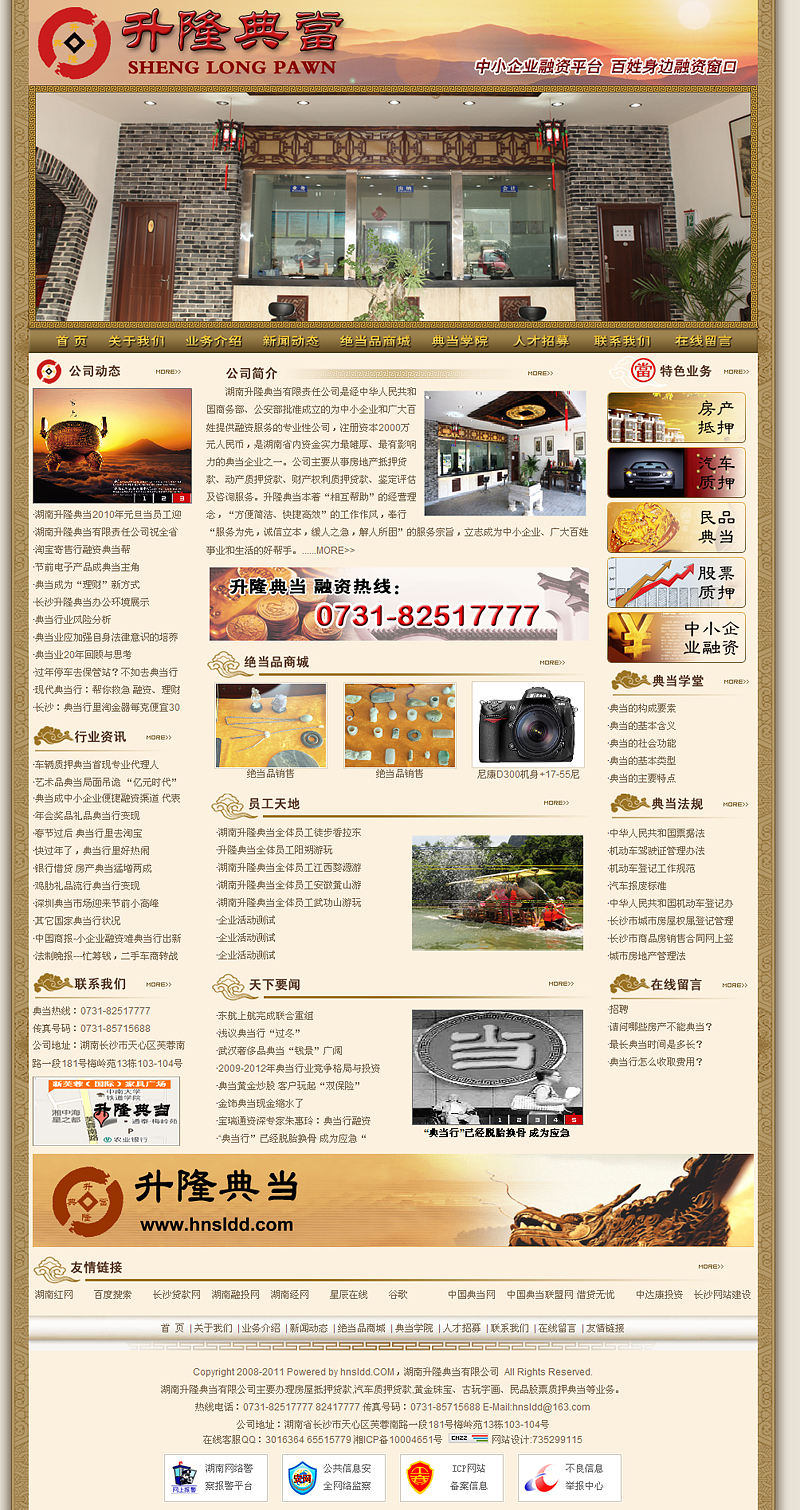Visit friendly link 中国典当网

(x=471, y=1294)
